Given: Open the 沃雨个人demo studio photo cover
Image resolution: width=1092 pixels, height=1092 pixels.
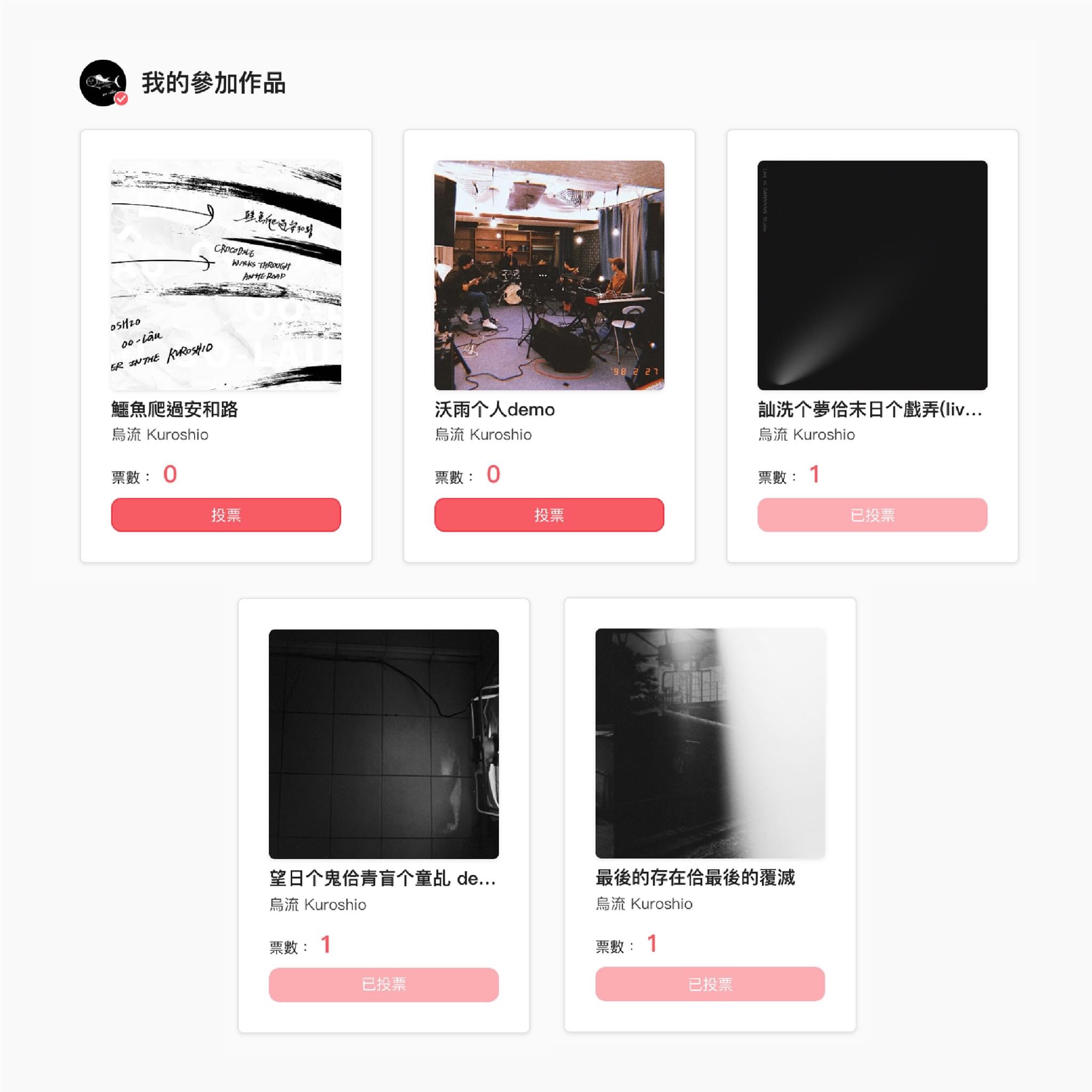Looking at the screenshot, I should click(x=549, y=275).
